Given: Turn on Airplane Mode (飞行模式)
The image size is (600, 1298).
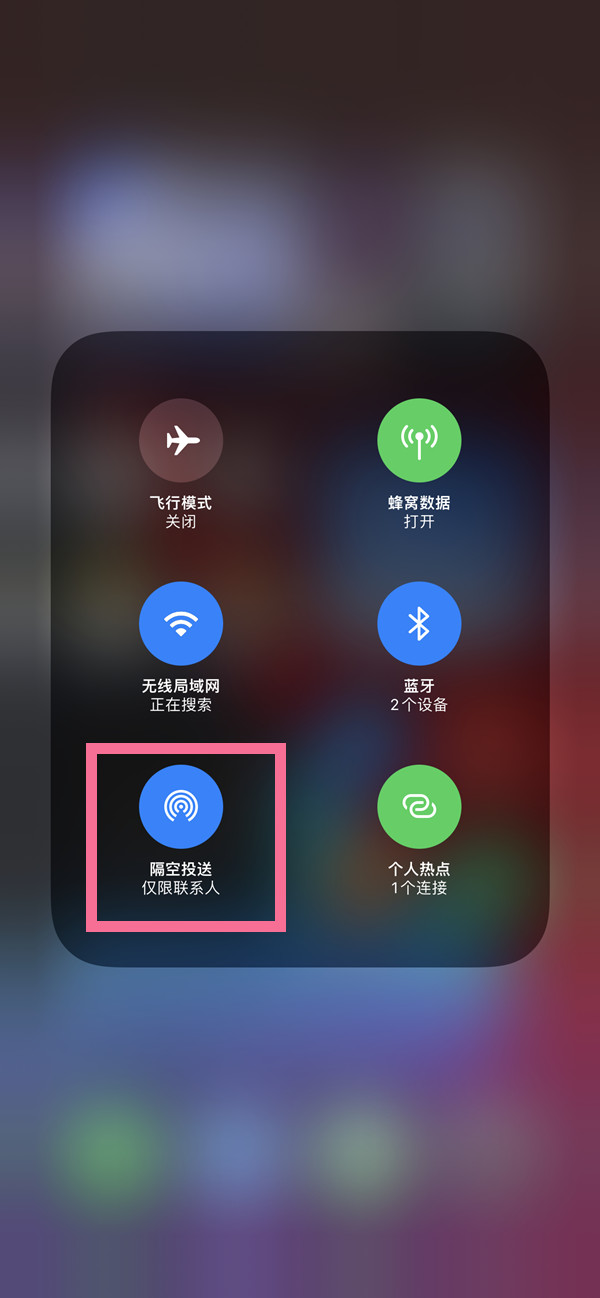Looking at the screenshot, I should tap(181, 440).
